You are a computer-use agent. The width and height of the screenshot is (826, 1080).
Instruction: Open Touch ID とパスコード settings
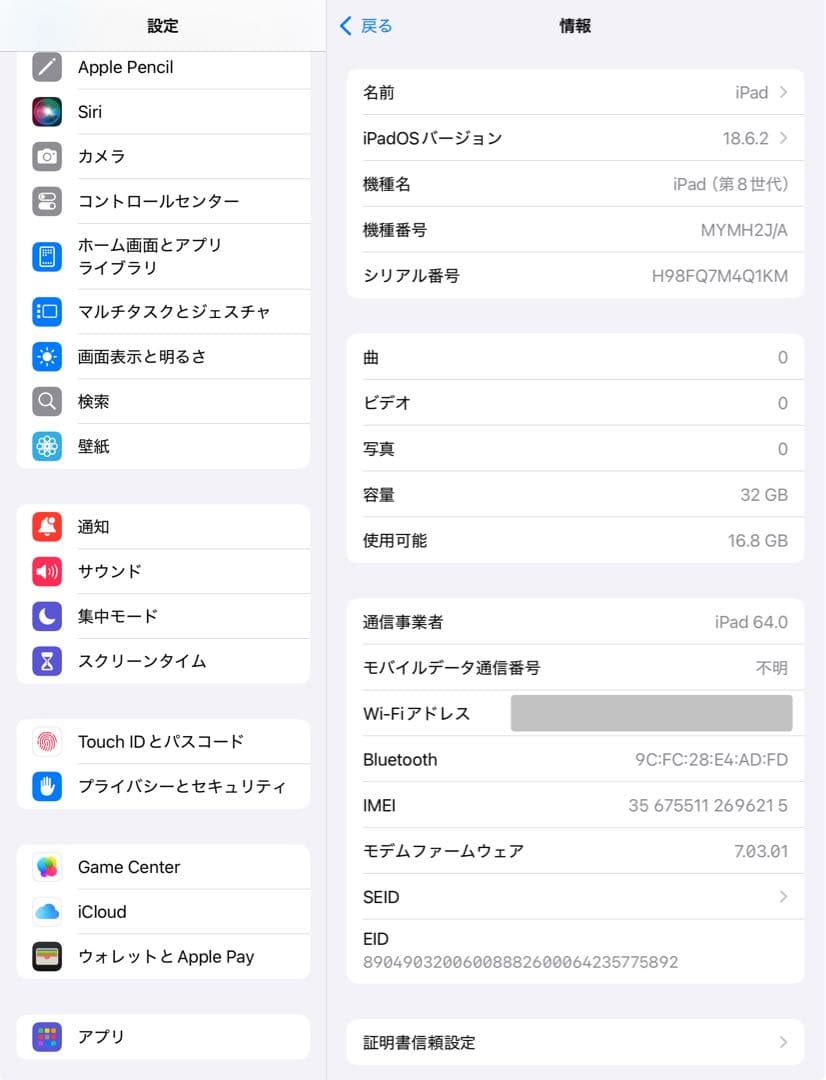pyautogui.click(x=150, y=741)
